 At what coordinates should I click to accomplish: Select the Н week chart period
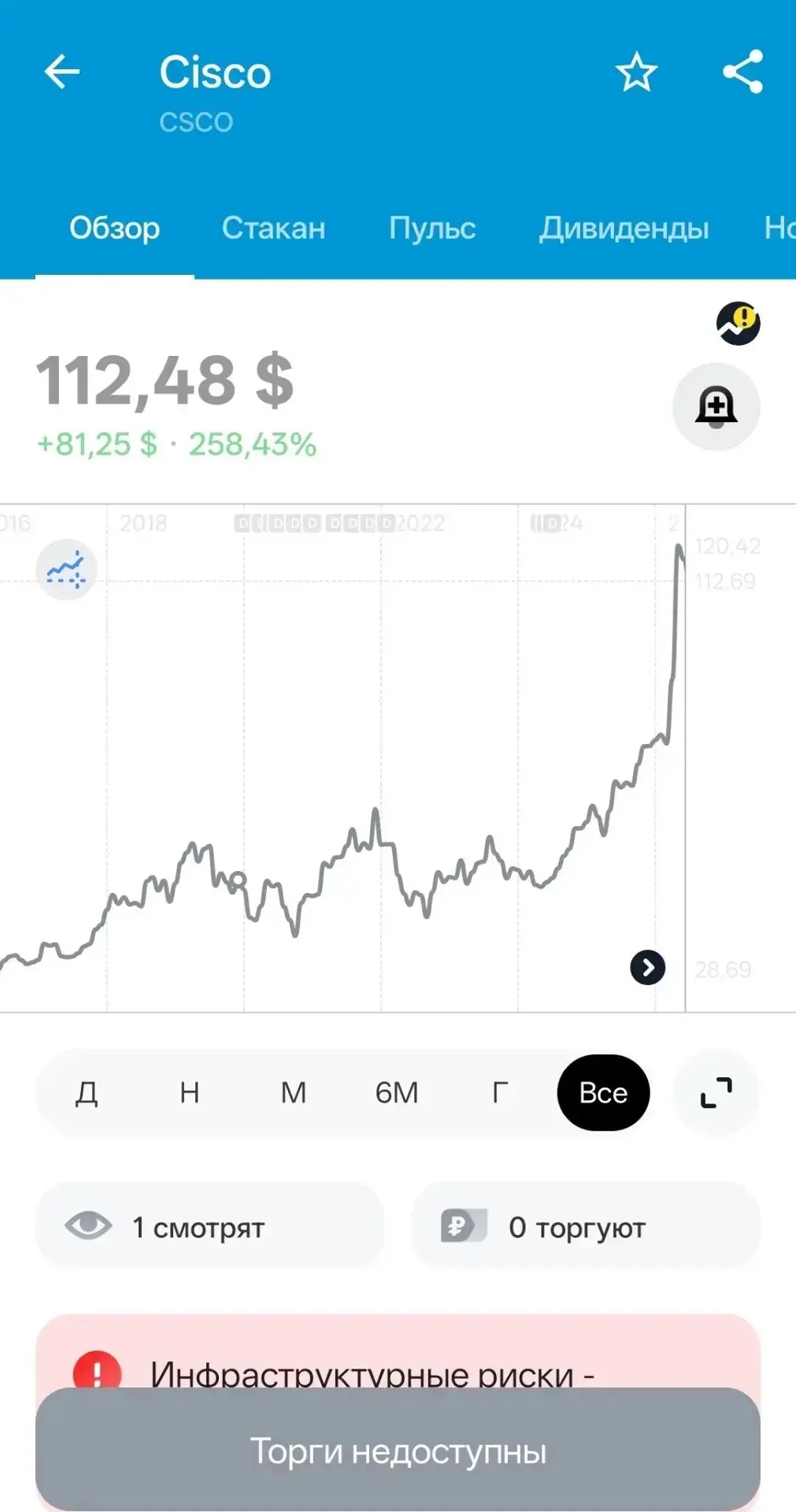click(x=190, y=1092)
